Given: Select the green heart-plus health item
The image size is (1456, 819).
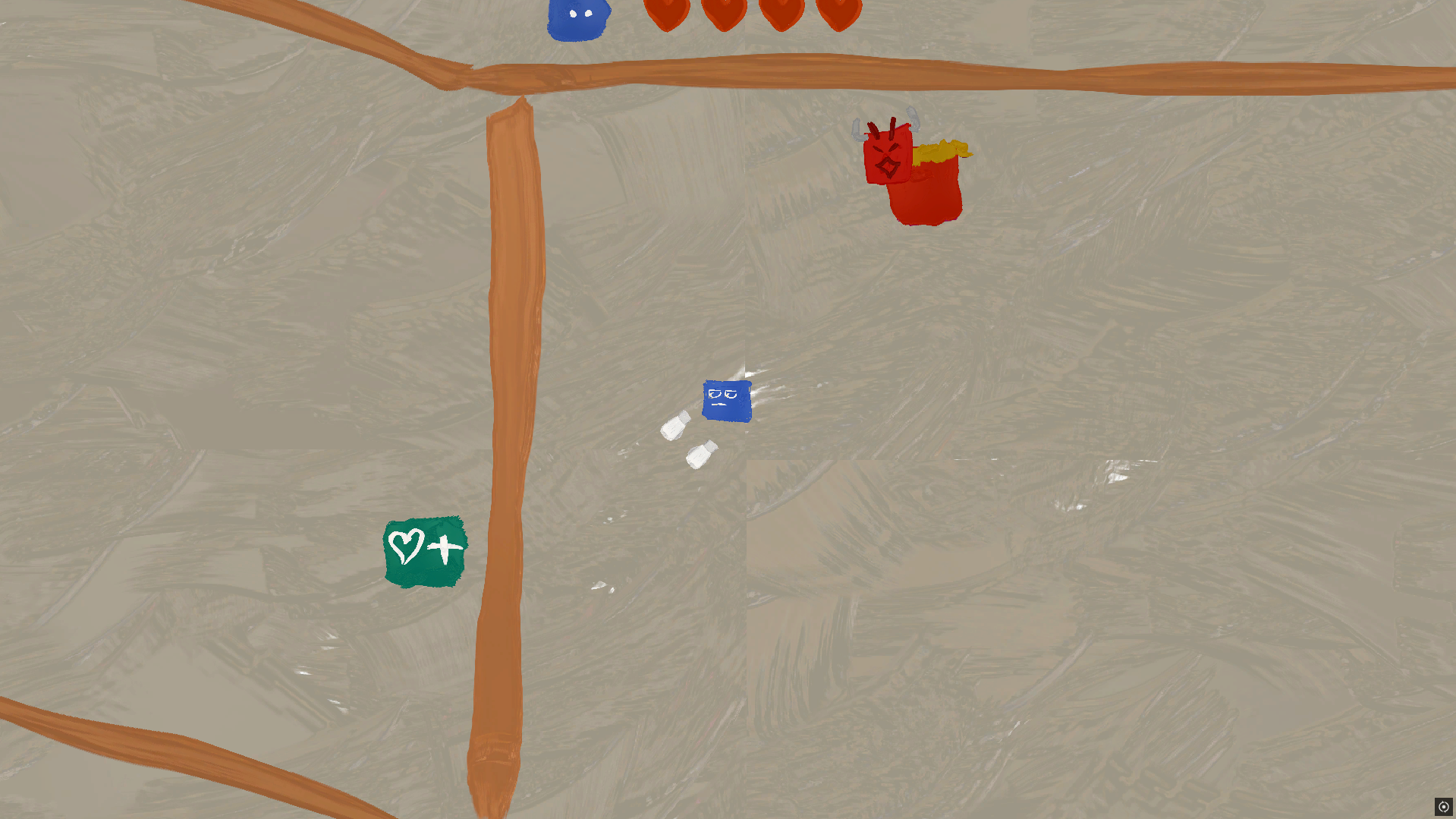Looking at the screenshot, I should [x=425, y=551].
